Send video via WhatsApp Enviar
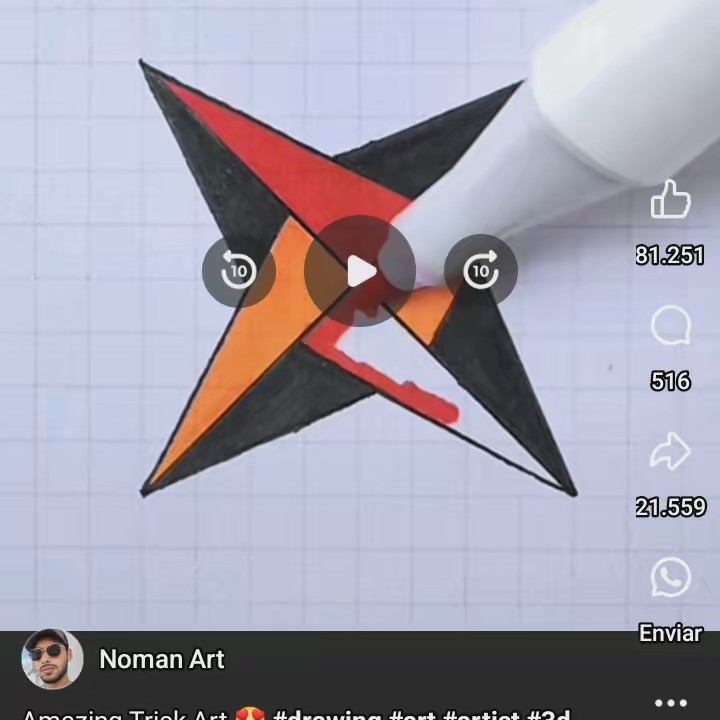Viewport: 720px width, 720px height. [x=670, y=578]
